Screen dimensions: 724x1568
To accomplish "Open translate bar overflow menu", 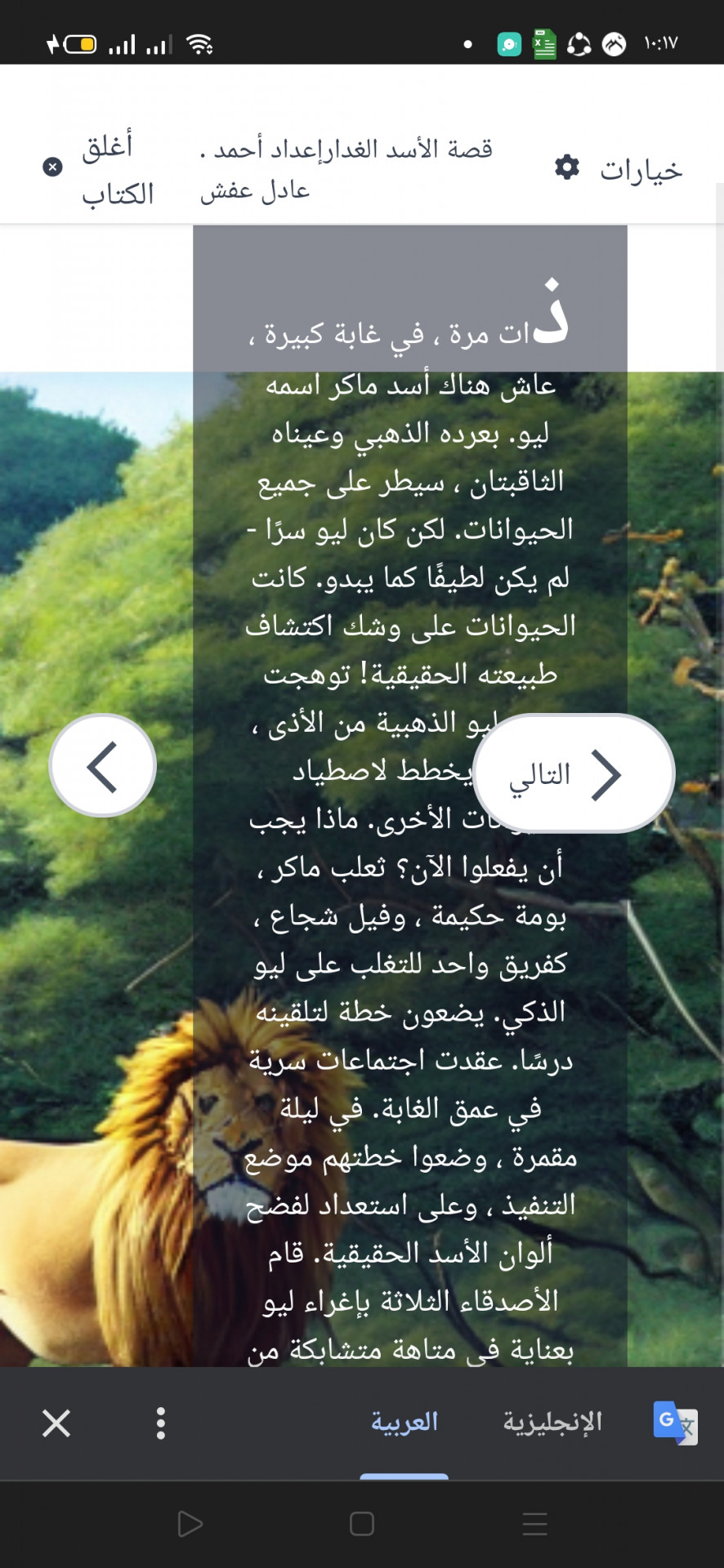I will point(161,1423).
